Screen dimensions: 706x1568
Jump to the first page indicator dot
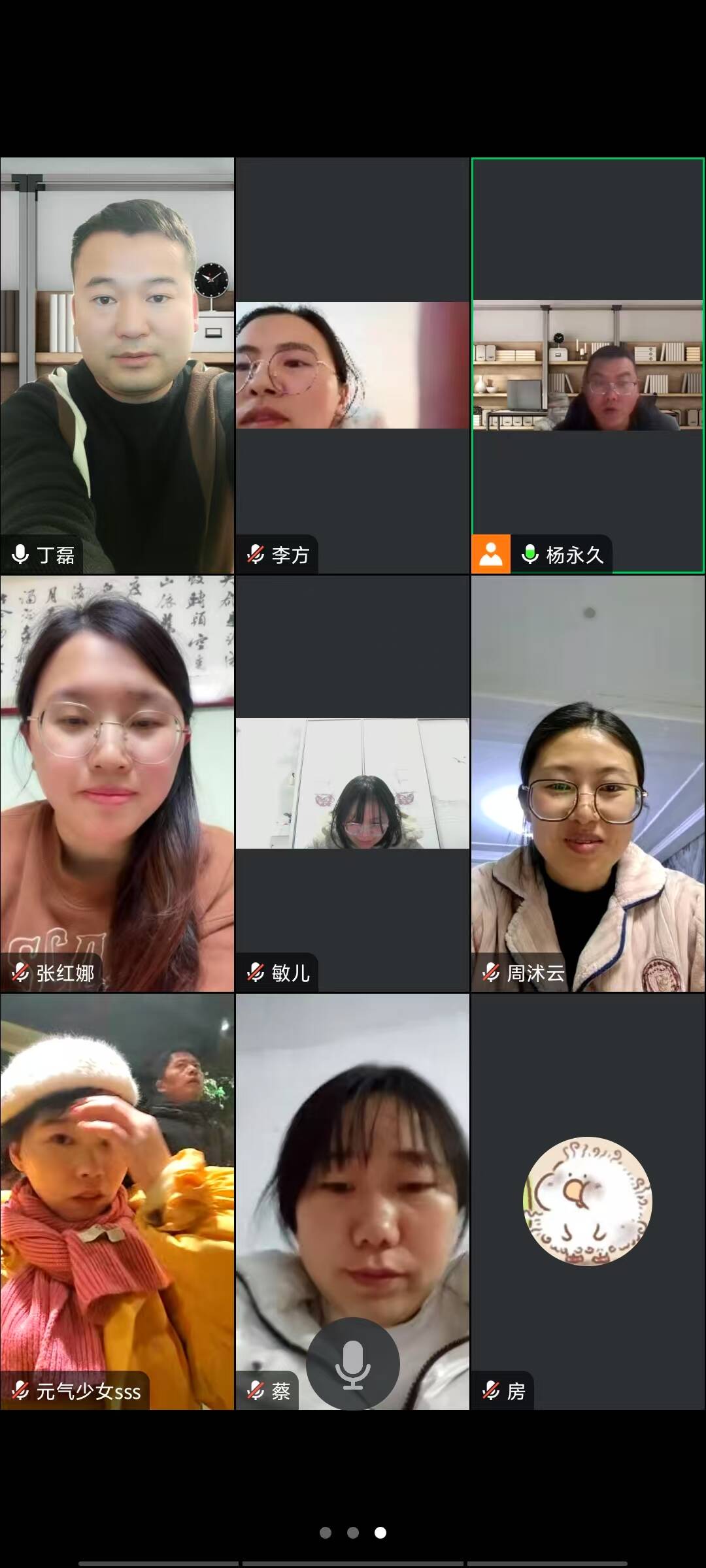(326, 1533)
